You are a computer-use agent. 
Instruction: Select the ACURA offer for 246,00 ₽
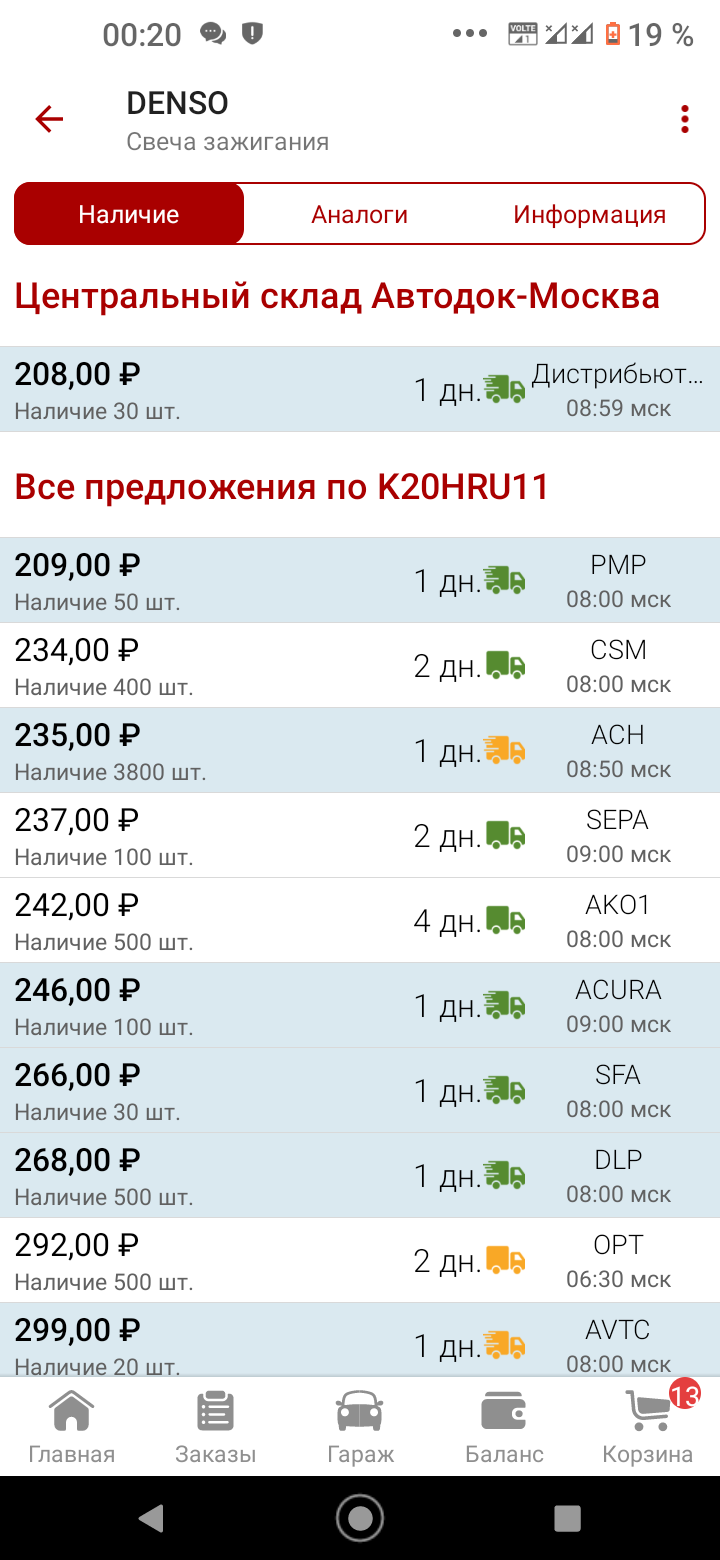tap(360, 1006)
